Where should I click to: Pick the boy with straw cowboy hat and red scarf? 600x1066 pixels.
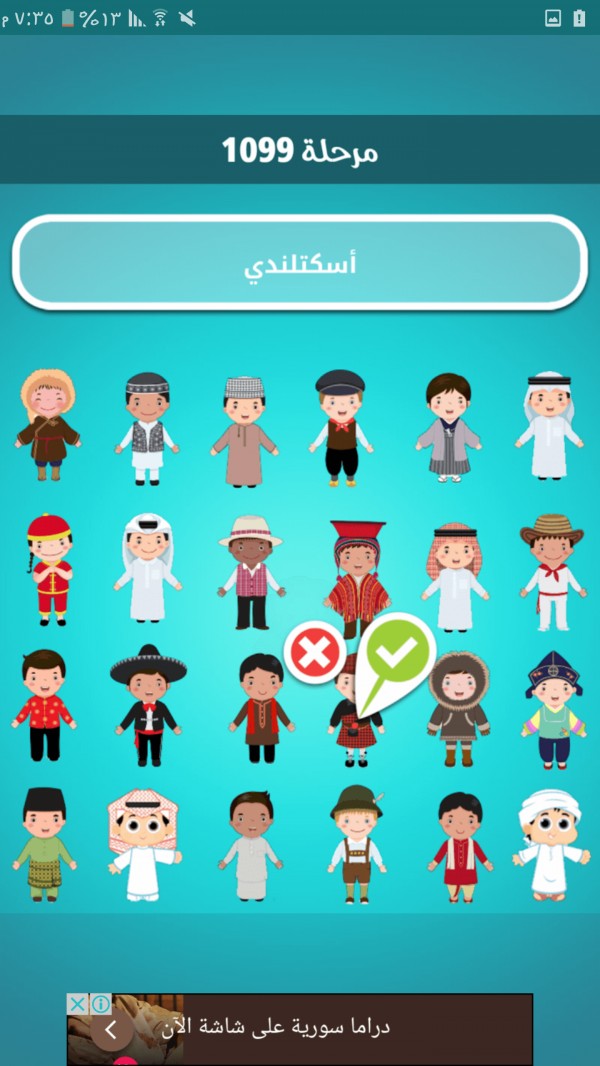(x=552, y=572)
